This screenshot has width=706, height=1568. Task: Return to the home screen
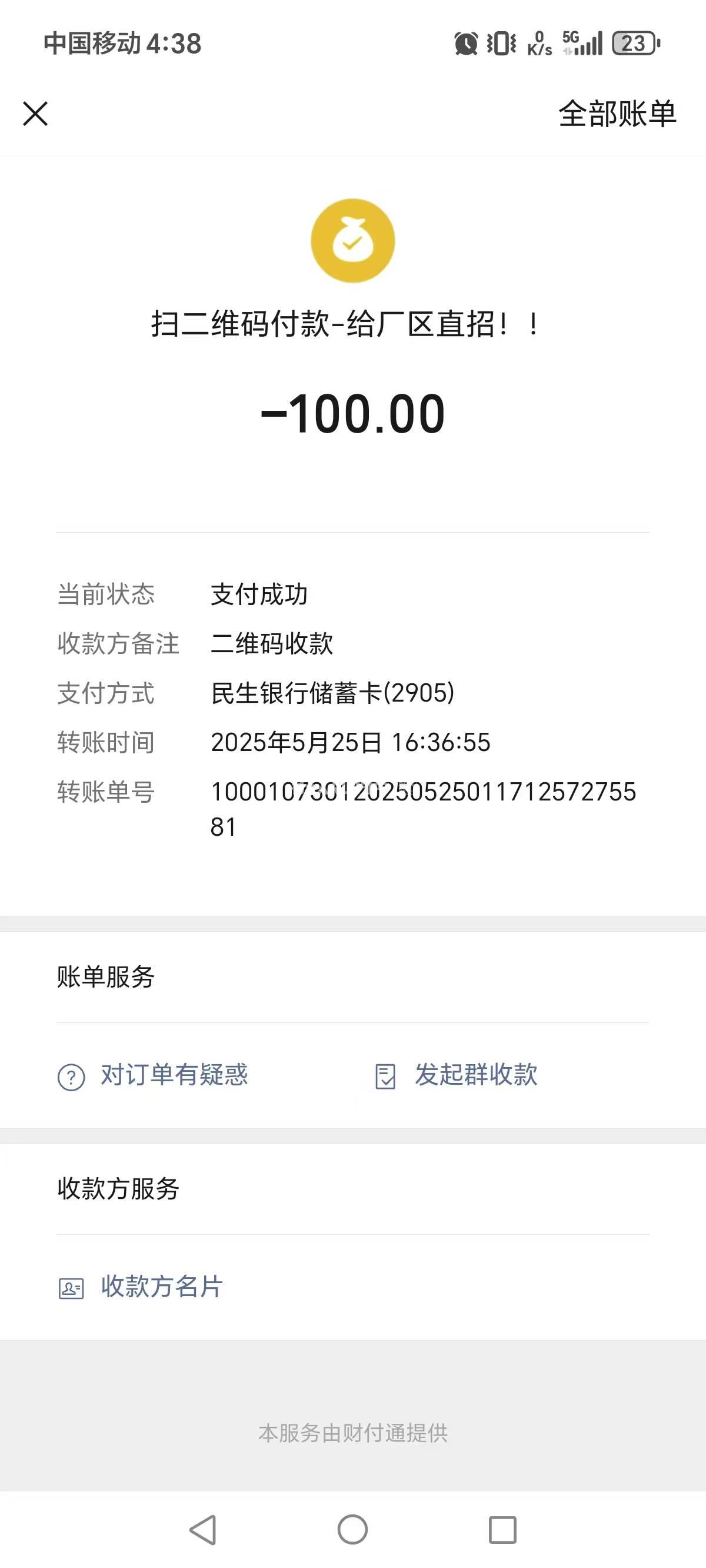click(x=352, y=1530)
